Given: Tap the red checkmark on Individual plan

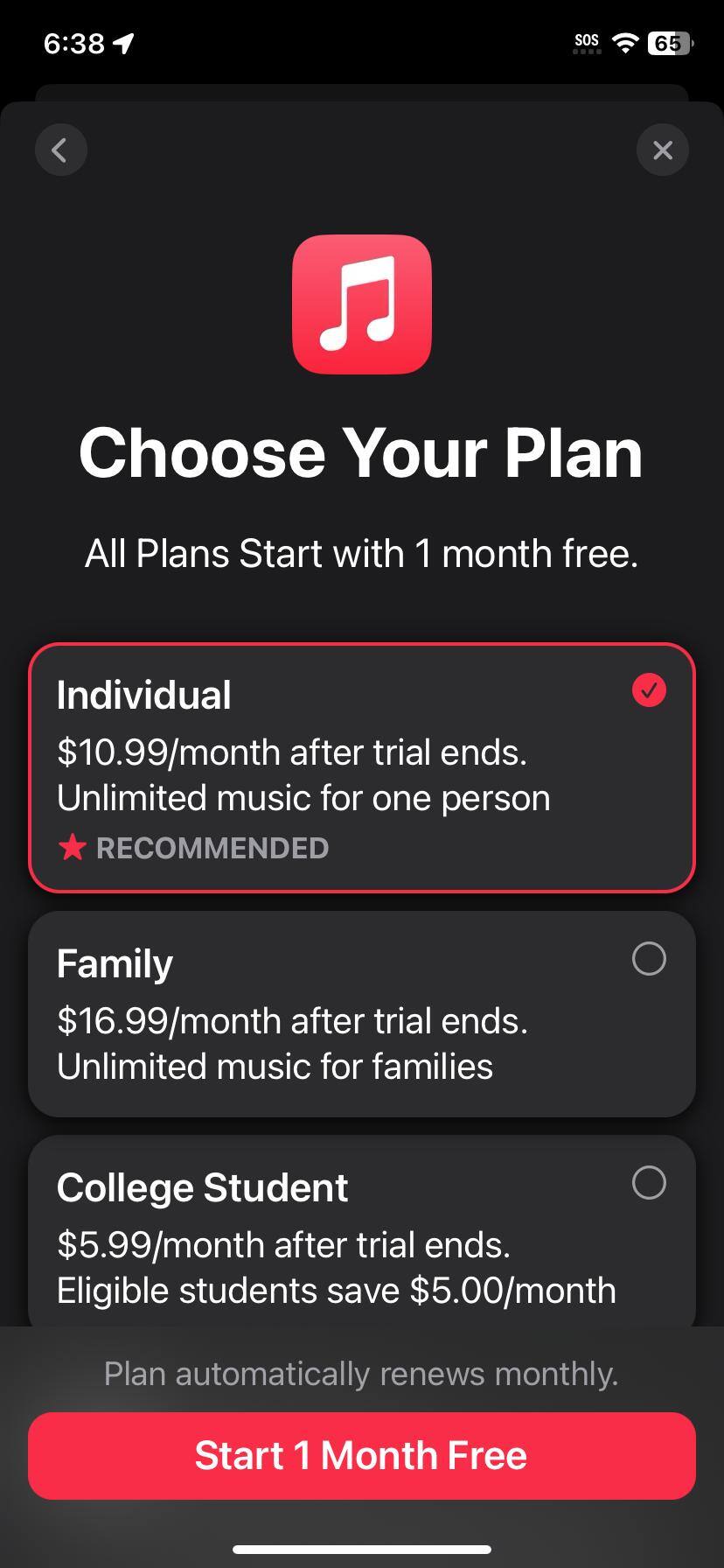Looking at the screenshot, I should pos(648,690).
